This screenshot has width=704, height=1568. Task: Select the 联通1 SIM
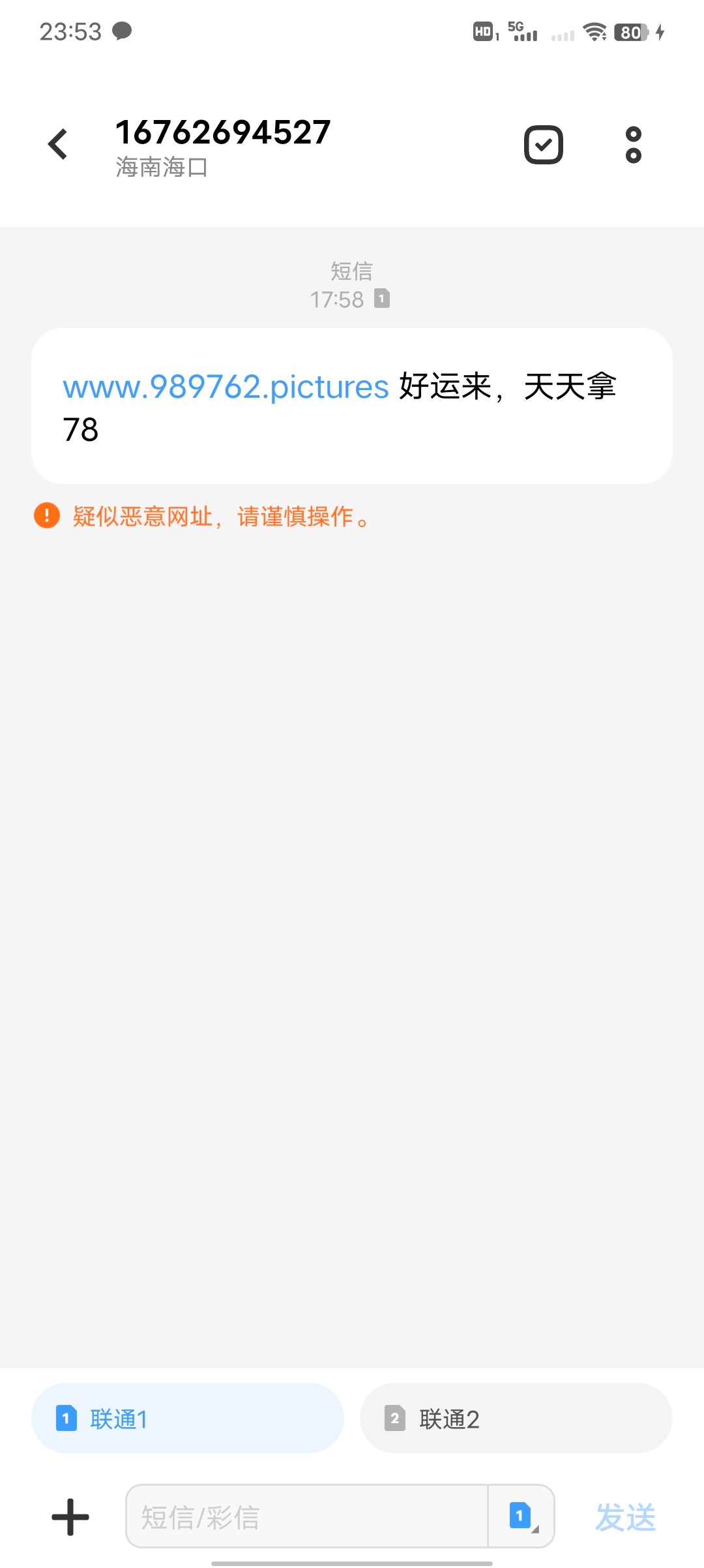point(188,1418)
